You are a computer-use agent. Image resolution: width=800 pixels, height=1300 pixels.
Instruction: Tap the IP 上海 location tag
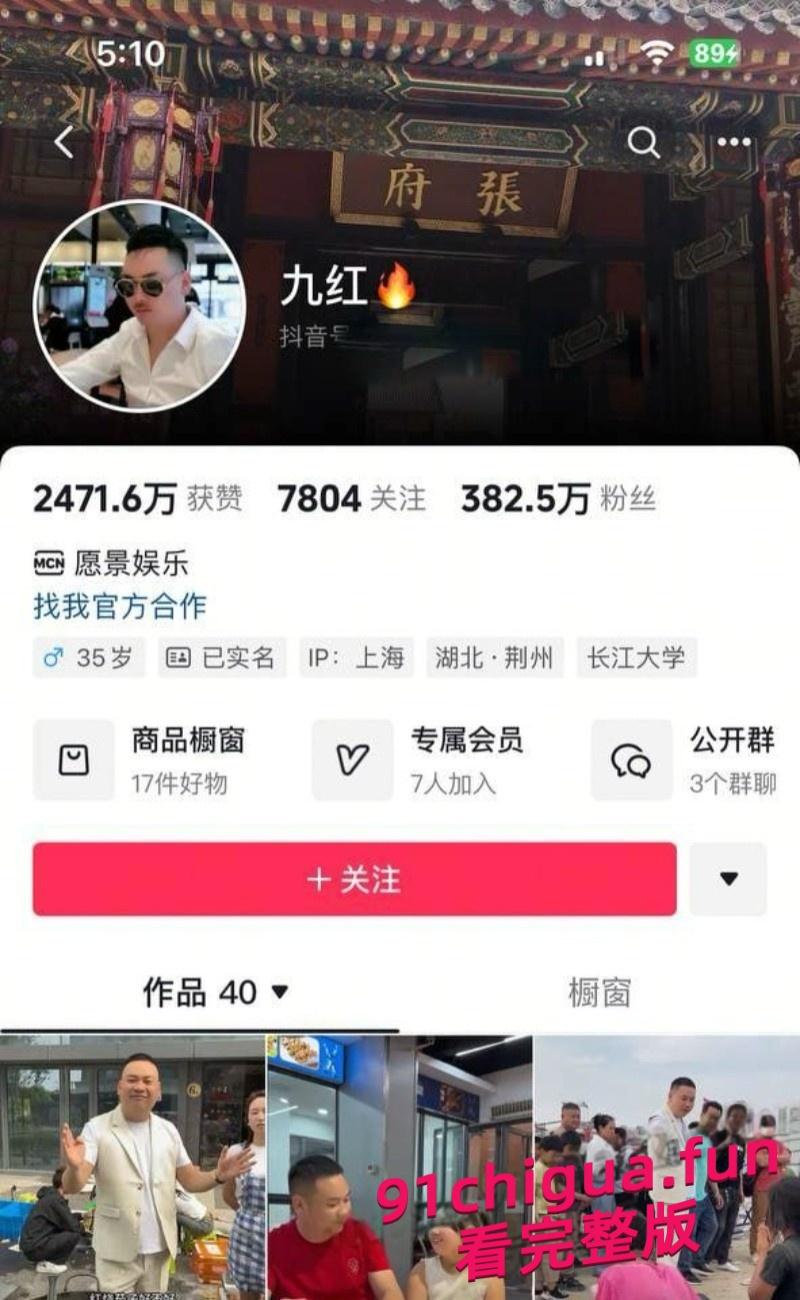(355, 658)
